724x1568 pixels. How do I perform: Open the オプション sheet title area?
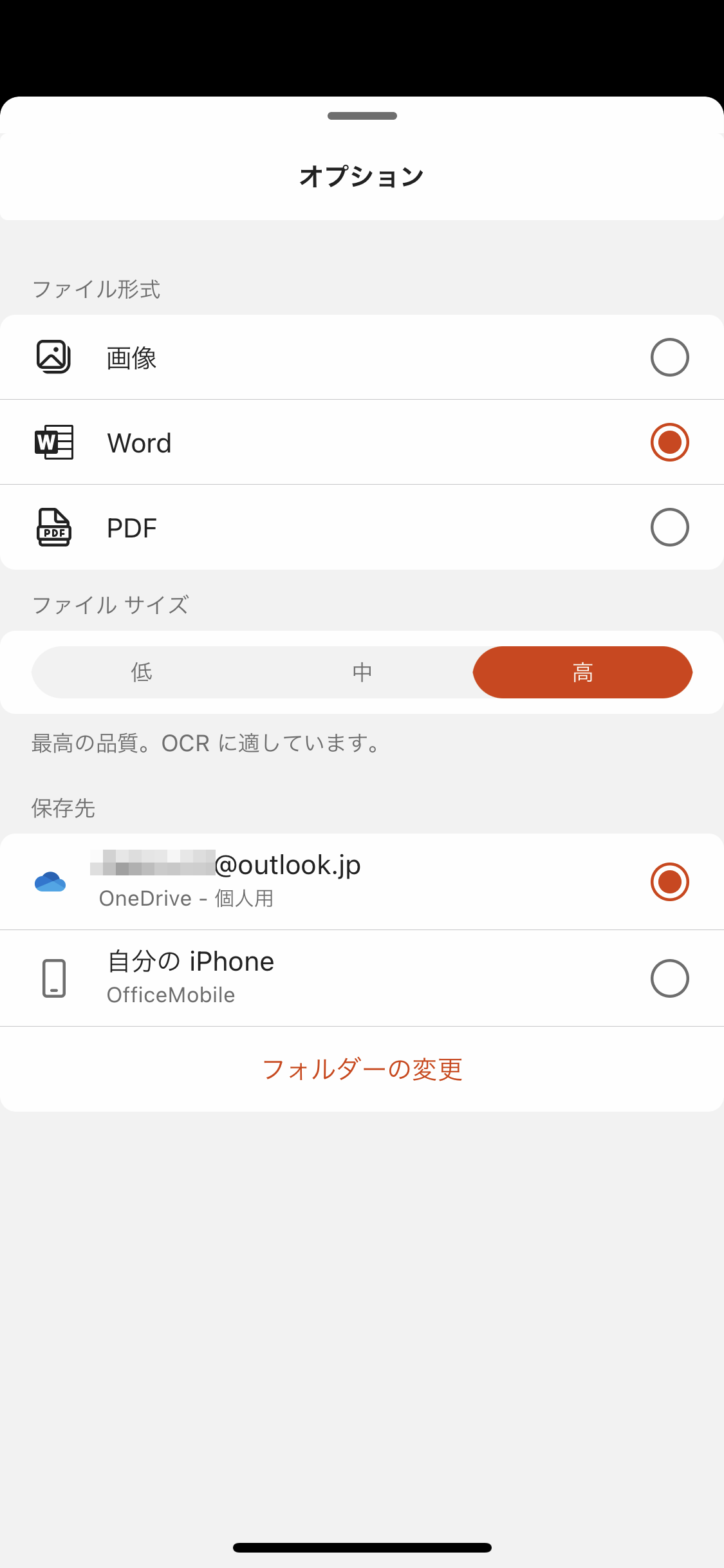(x=362, y=175)
